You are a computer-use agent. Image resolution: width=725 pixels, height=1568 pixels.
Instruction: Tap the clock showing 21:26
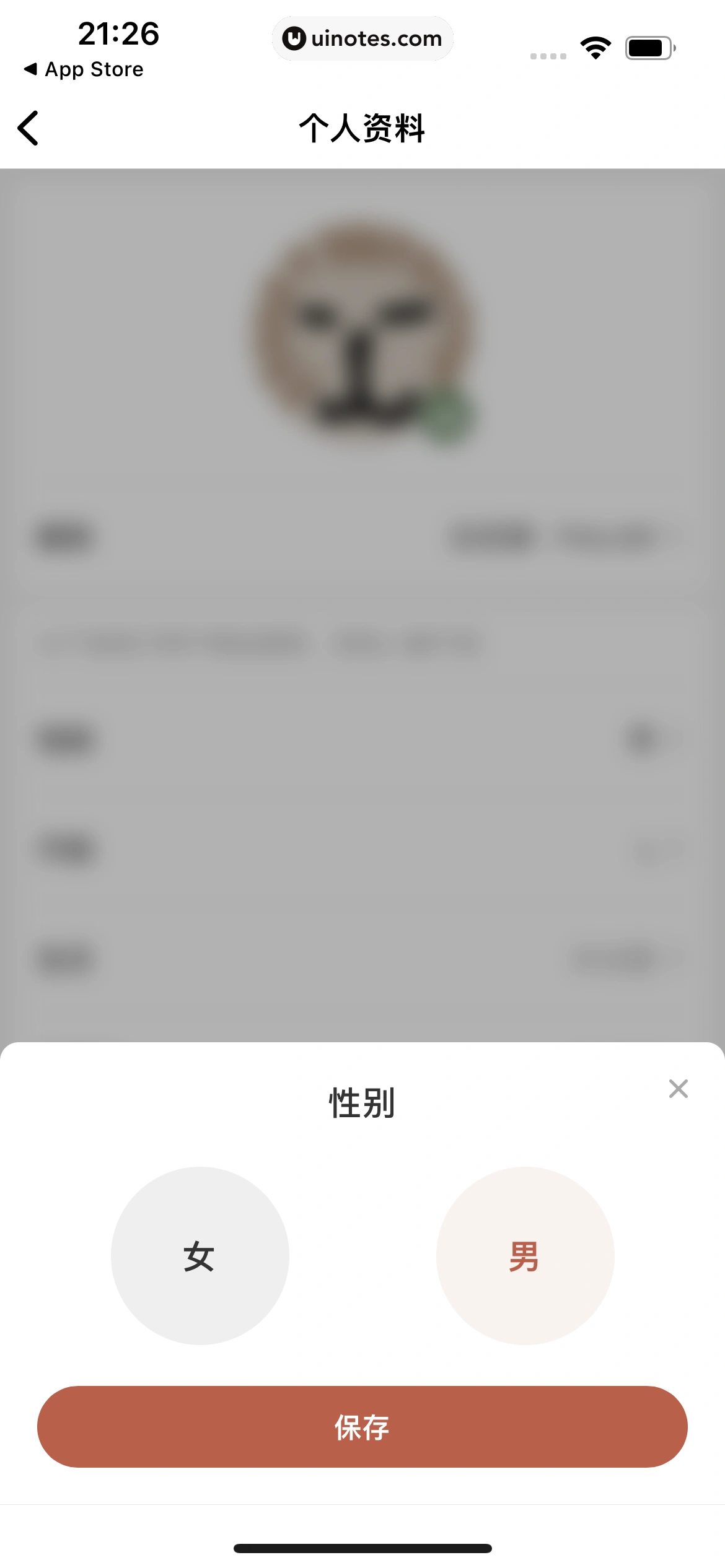click(118, 36)
